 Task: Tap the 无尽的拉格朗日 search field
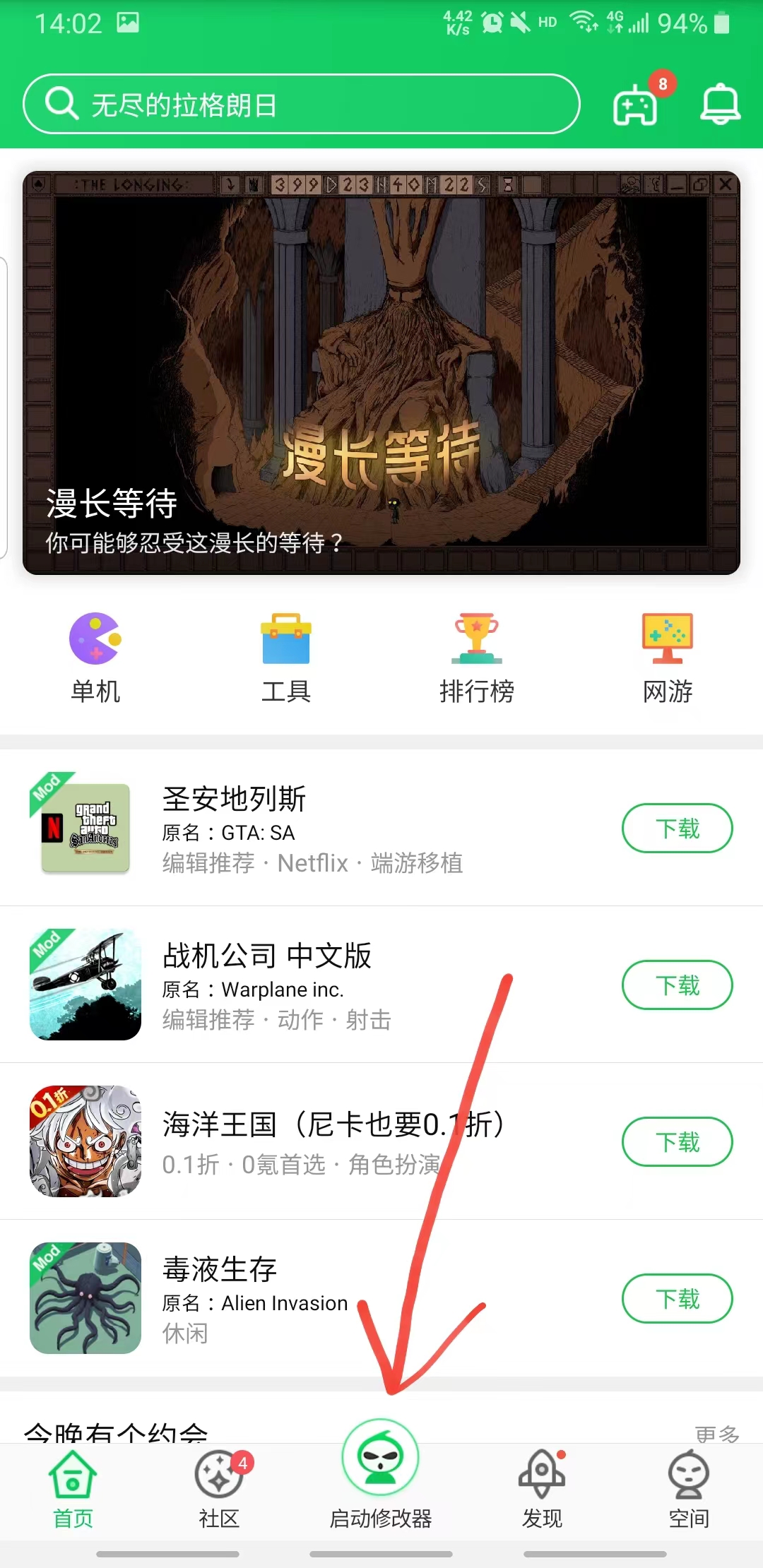tap(300, 104)
